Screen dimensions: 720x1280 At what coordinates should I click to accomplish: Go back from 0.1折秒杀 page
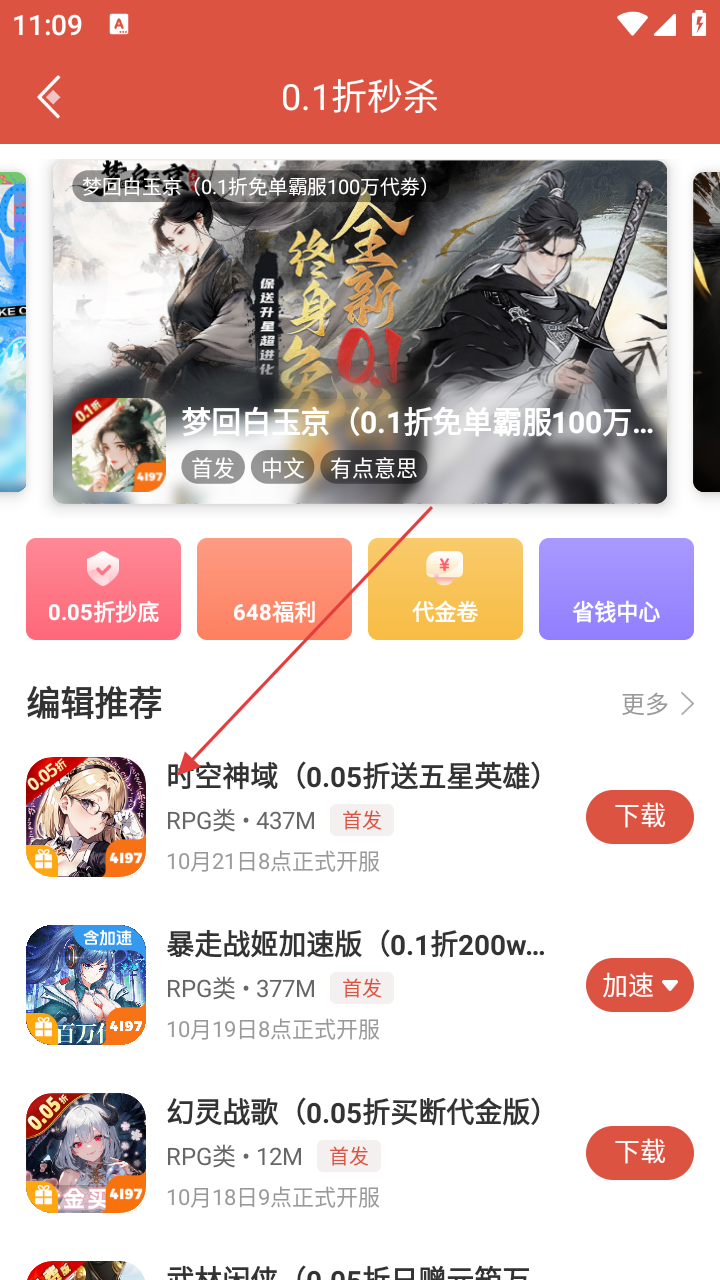49,97
